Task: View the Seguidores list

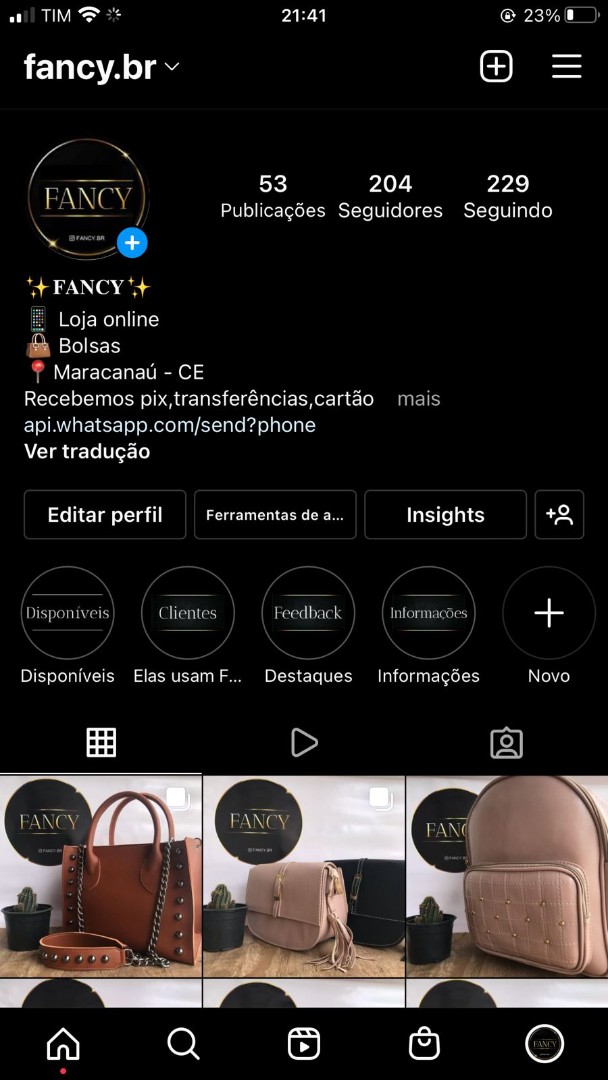Action: 390,196
